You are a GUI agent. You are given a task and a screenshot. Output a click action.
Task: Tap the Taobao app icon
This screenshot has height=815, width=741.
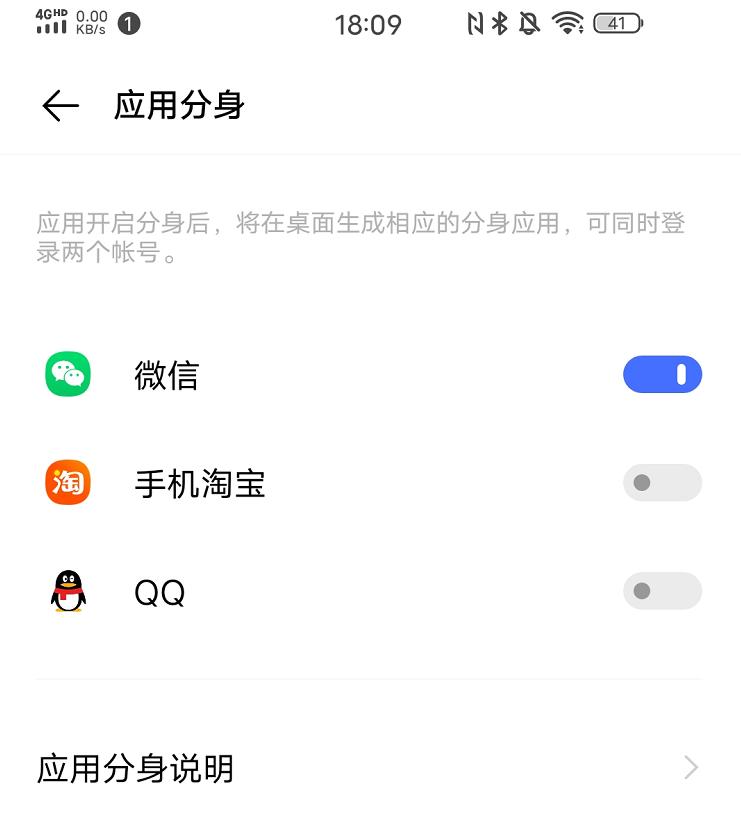(x=67, y=483)
